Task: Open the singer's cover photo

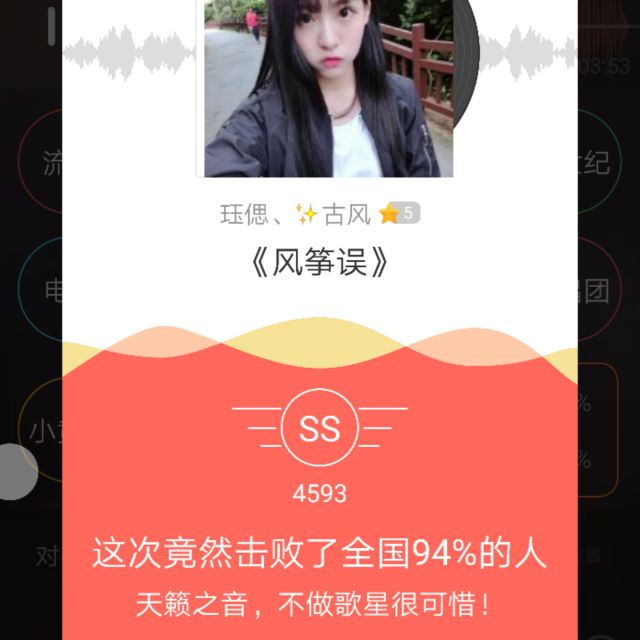Action: tap(328, 88)
